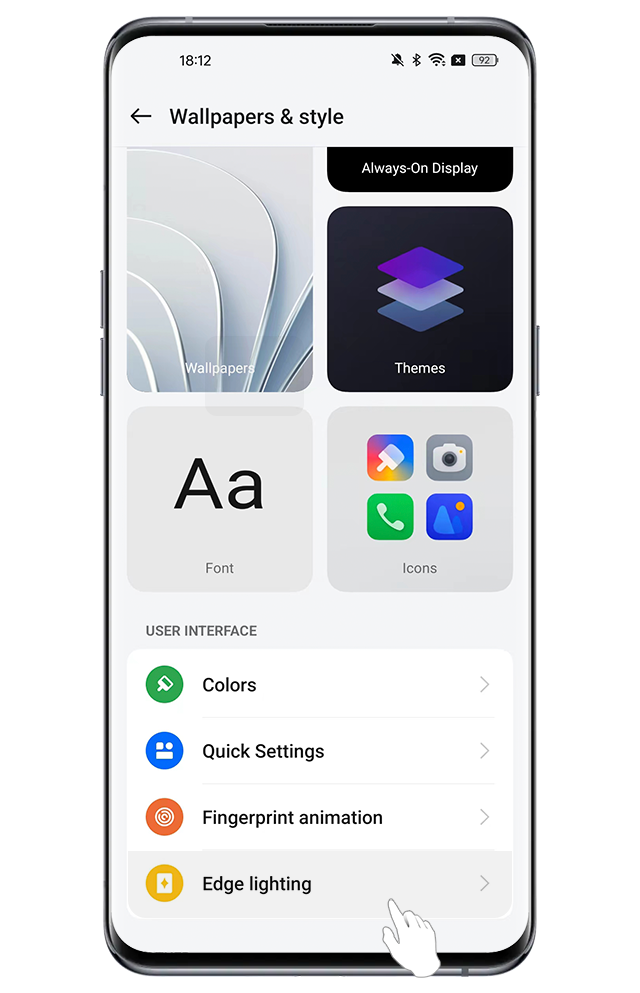Open Quick Settings customization

point(319,751)
